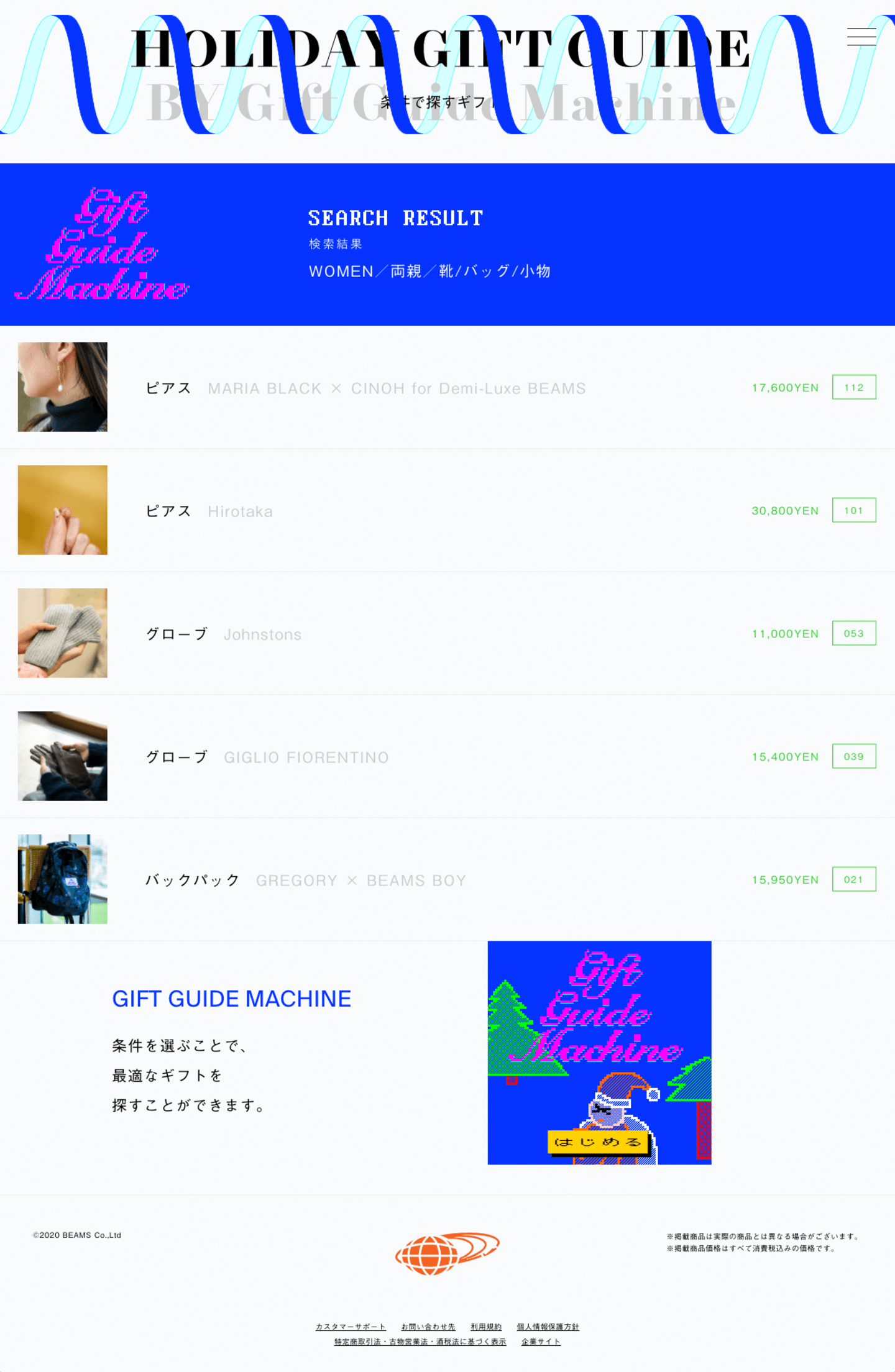
Task: Tap the はじめる start button
Action: [597, 1142]
